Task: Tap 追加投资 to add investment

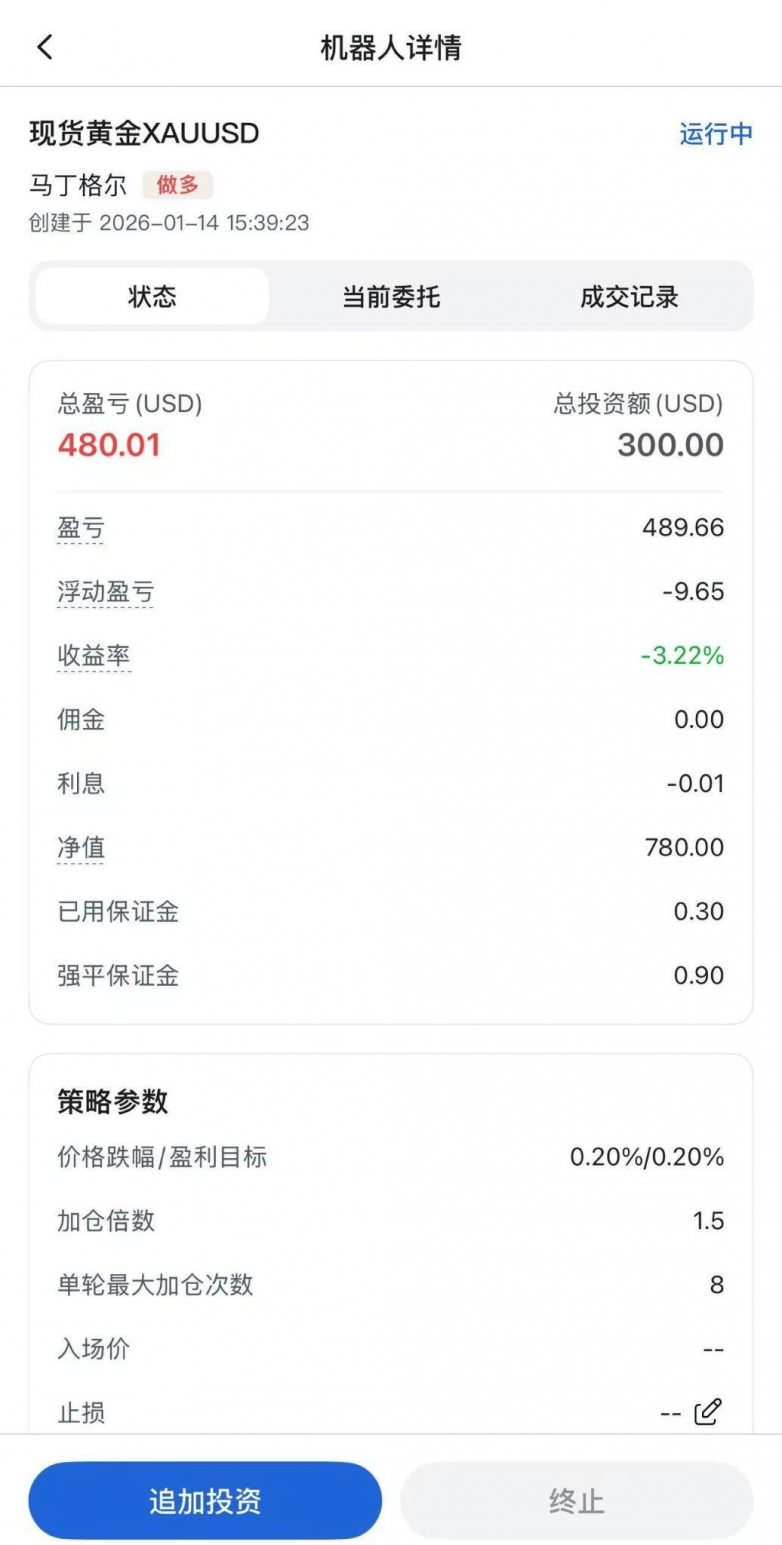Action: 205,1500
